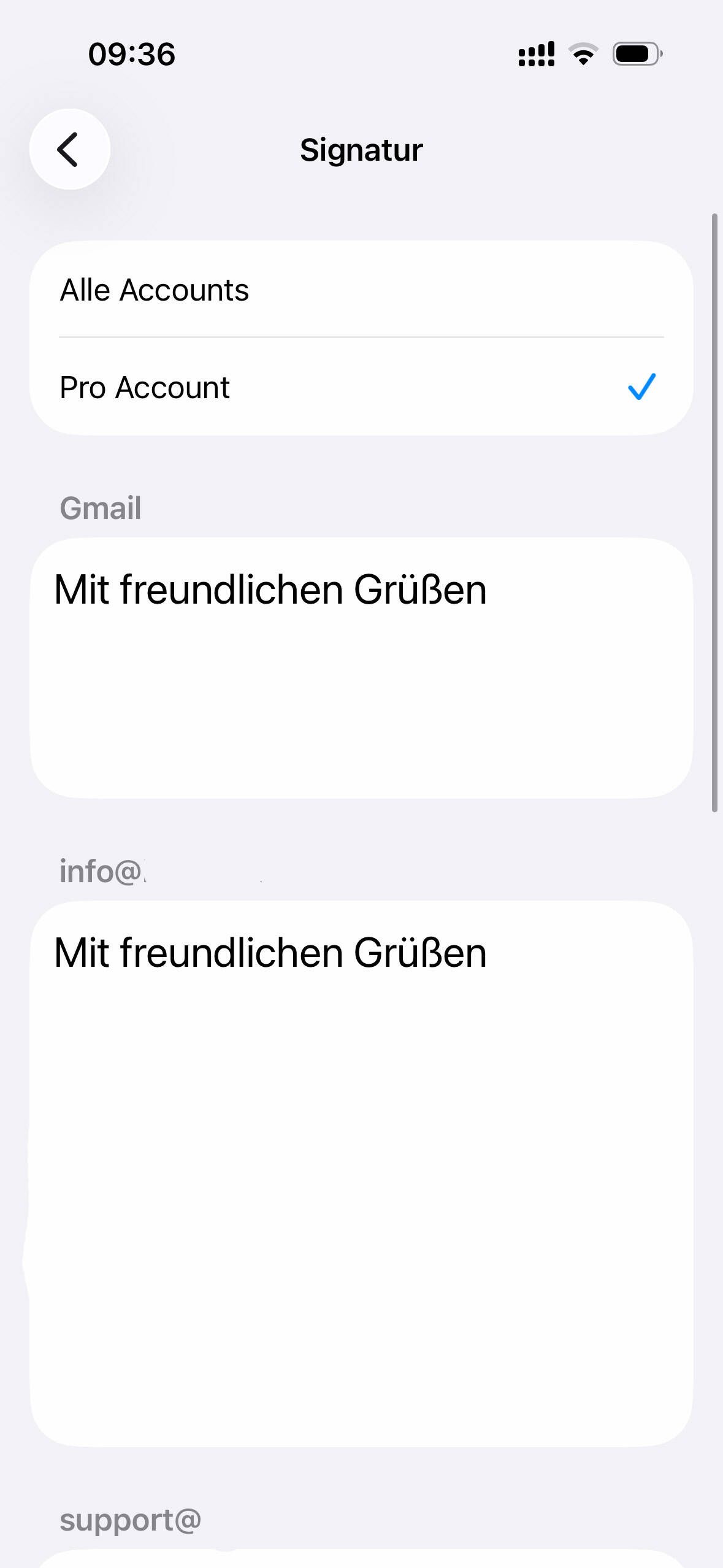Choose the Pro Account signature option
Screen dimensions: 723x1568
361,387
